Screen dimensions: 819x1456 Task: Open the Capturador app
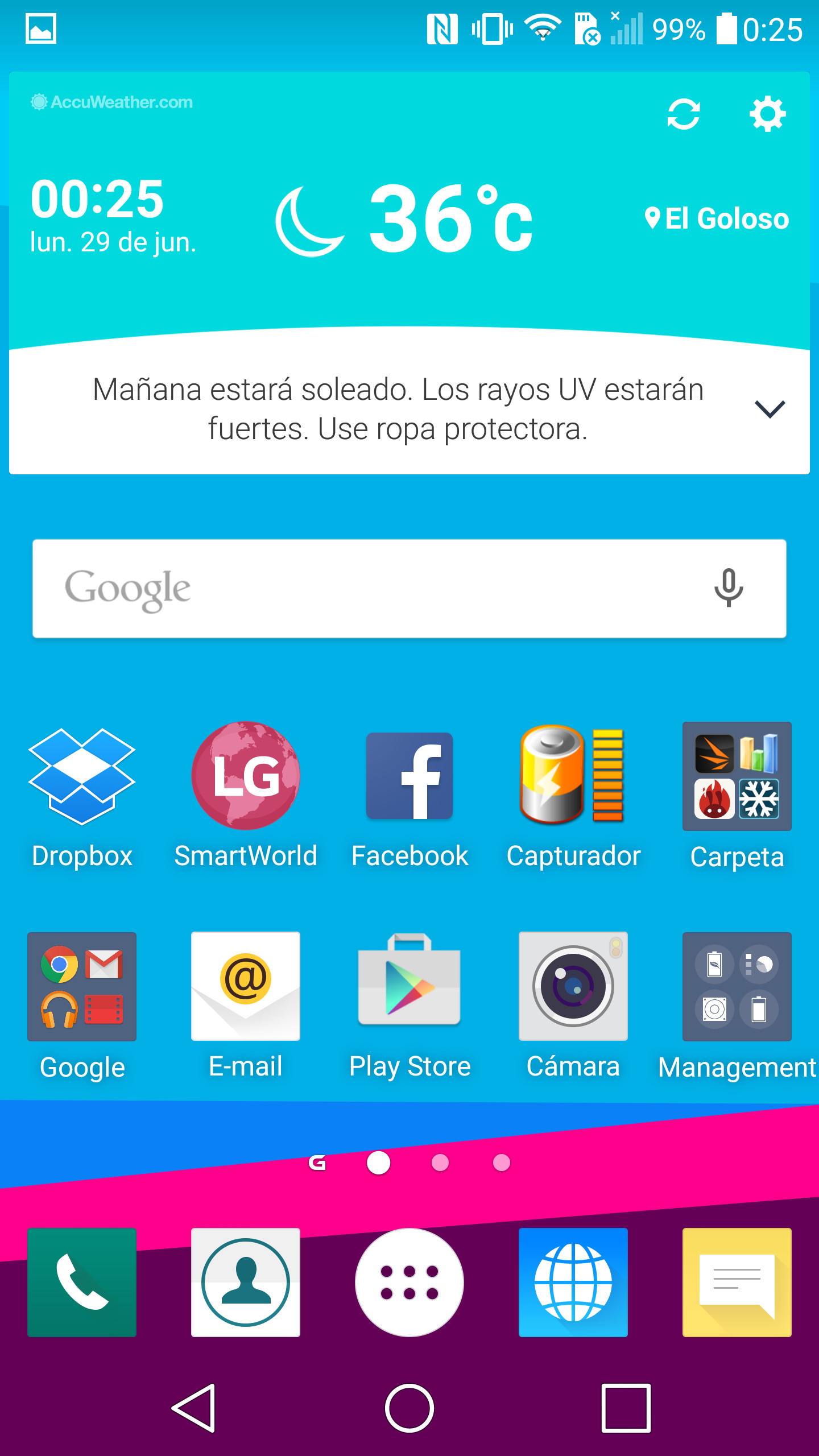coord(573,776)
